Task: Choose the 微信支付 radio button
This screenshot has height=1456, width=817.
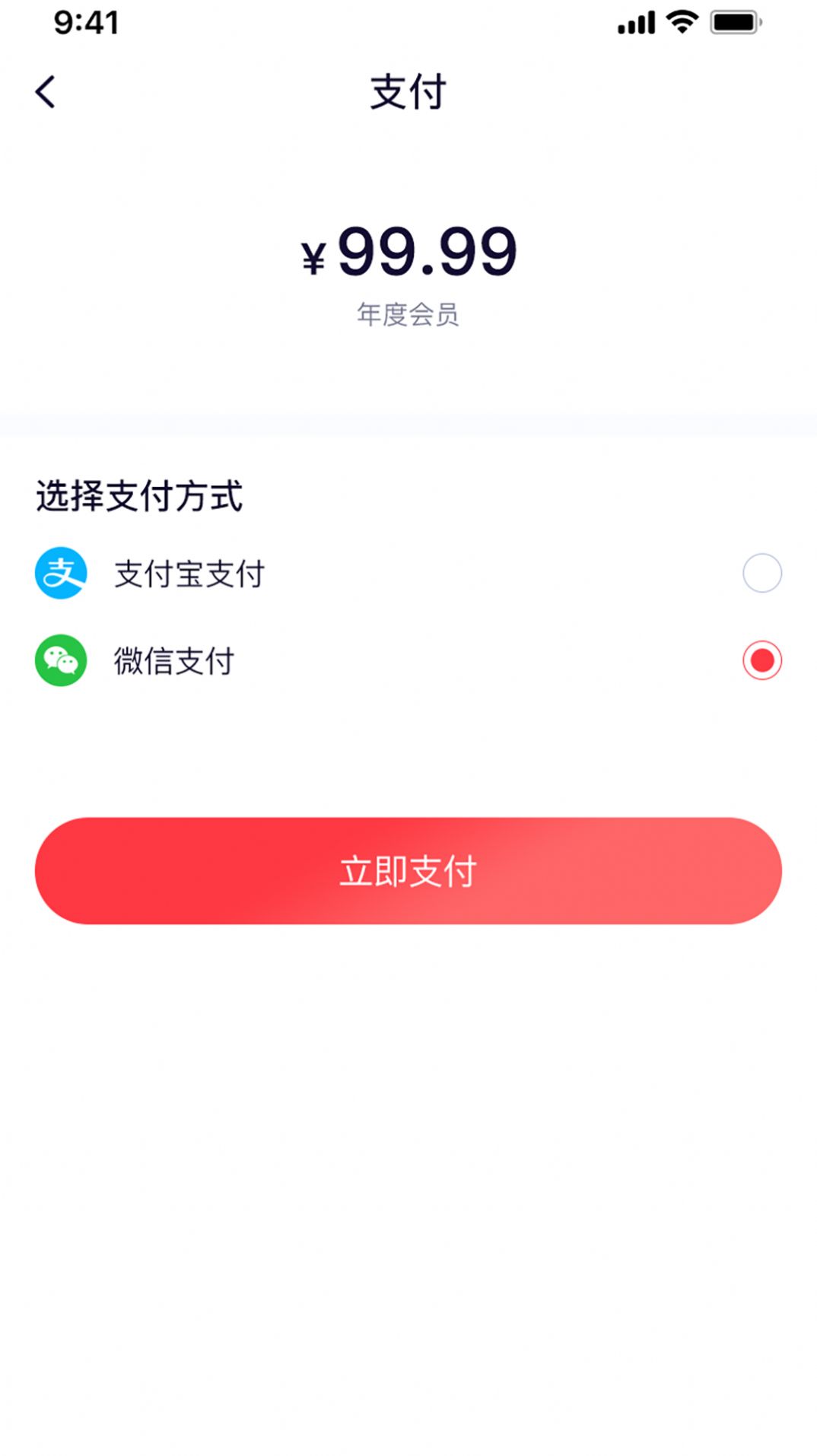Action: 761,660
